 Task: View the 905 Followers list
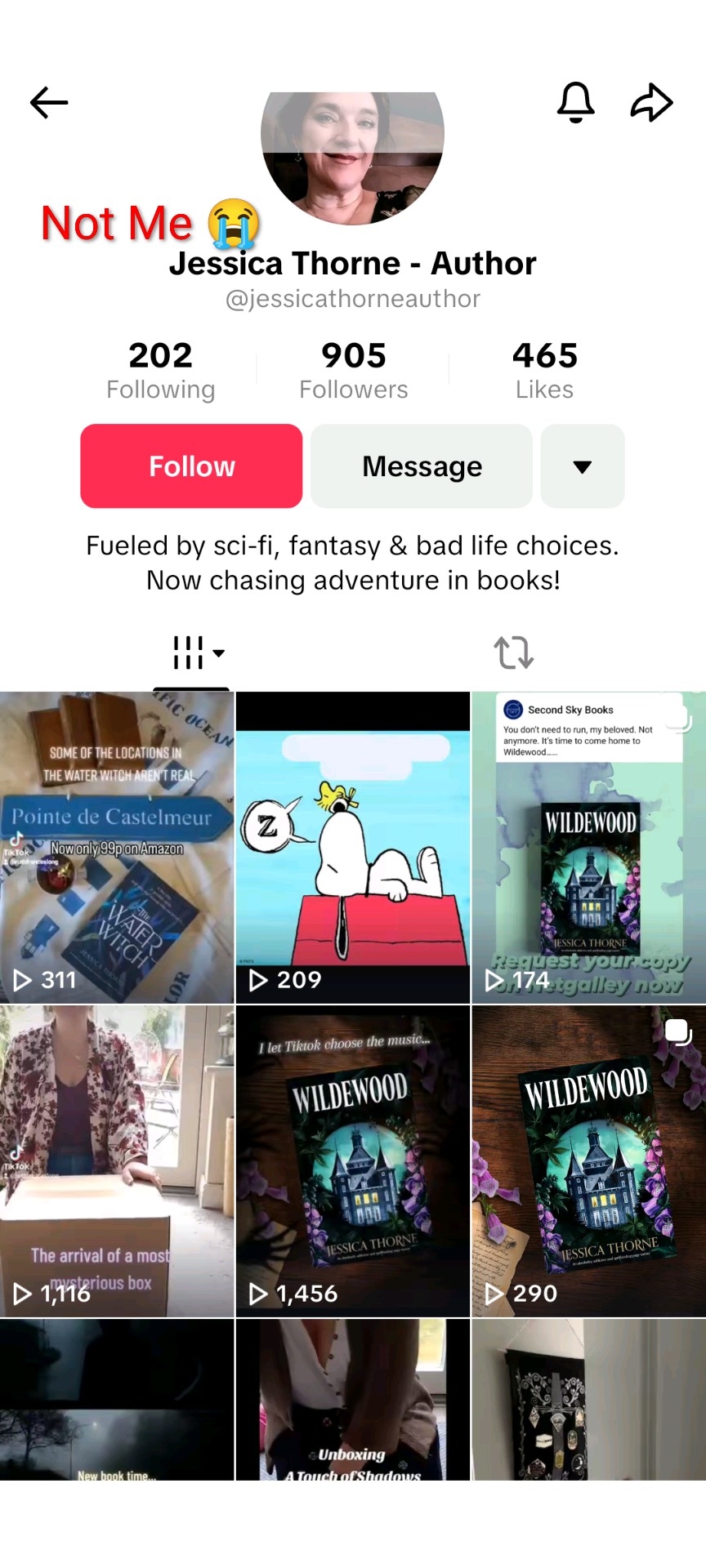(x=353, y=371)
